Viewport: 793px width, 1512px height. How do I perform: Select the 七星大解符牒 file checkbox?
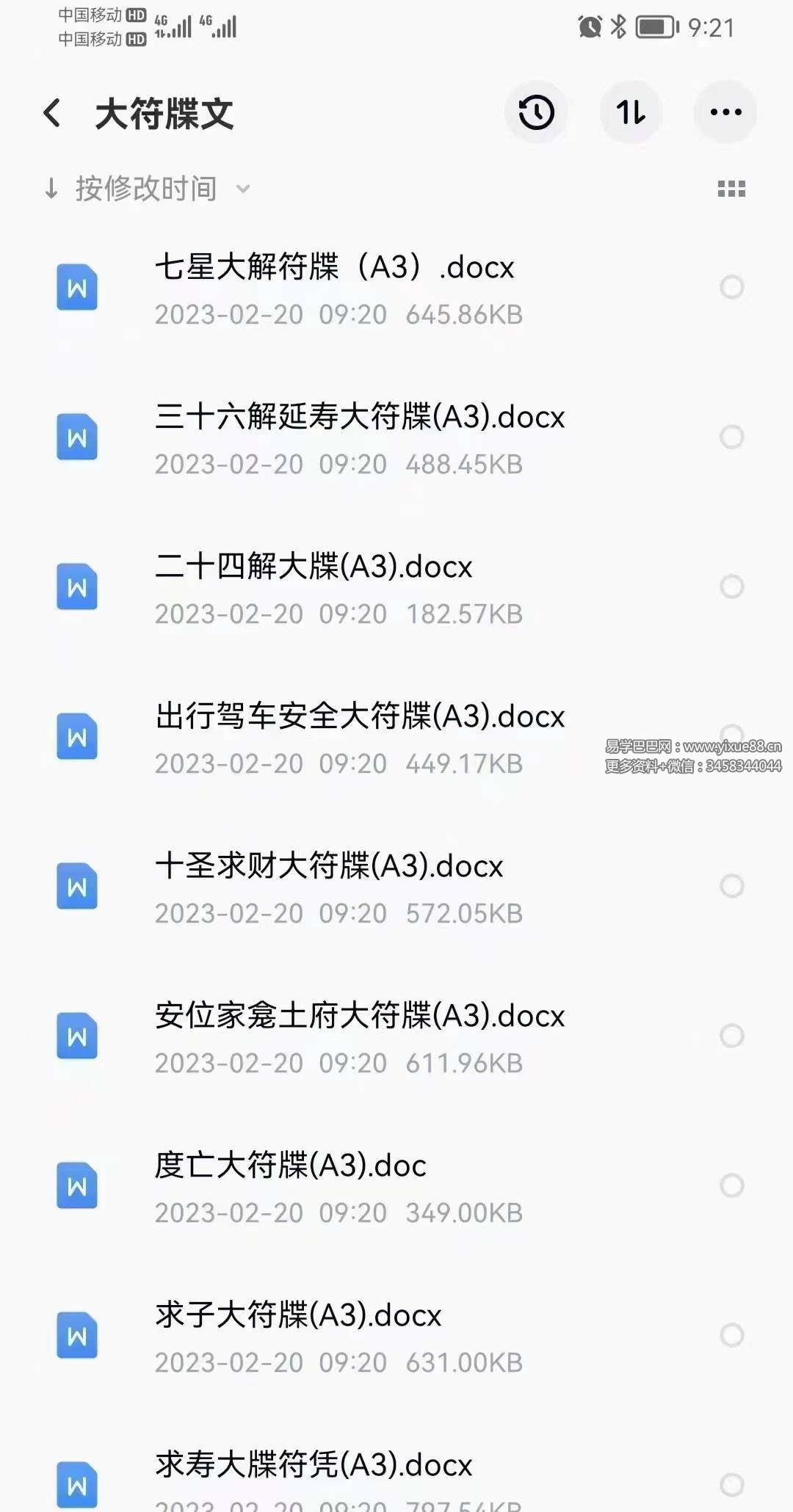tap(731, 287)
